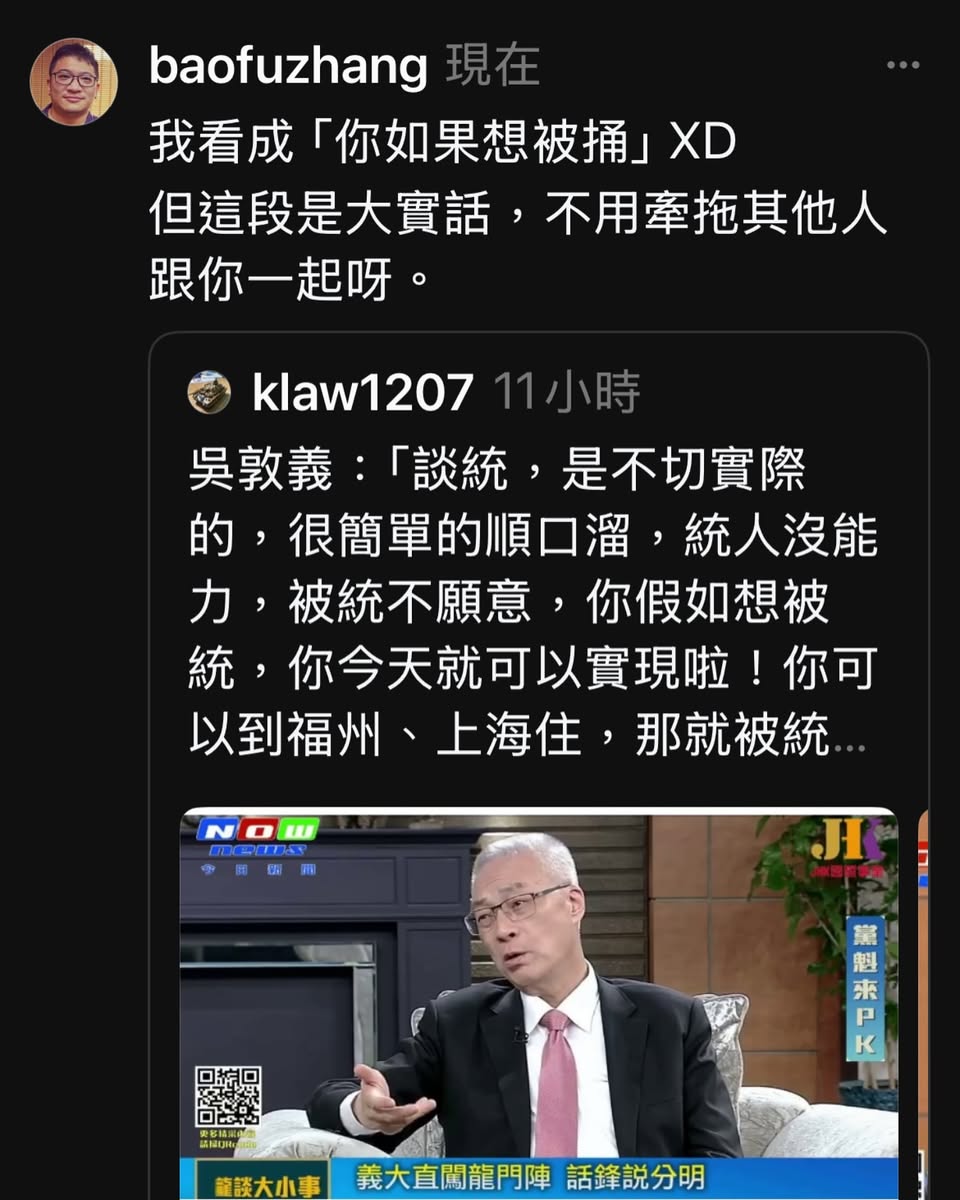View klaw1207's profile avatar
The width and height of the screenshot is (960, 1200).
209,392
